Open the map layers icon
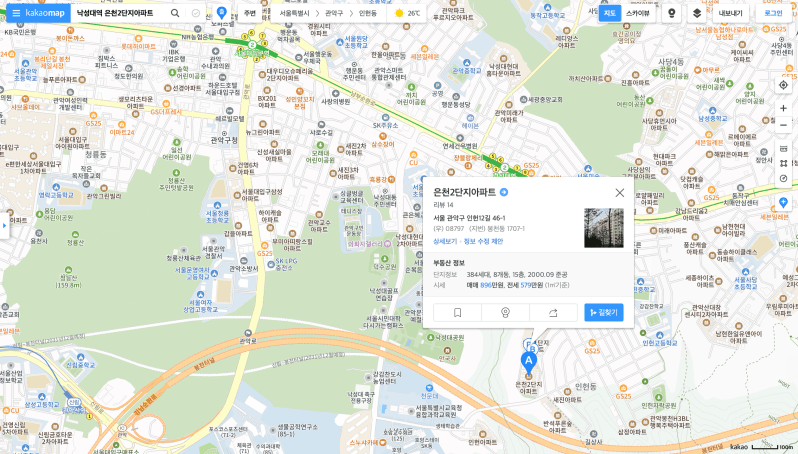The width and height of the screenshot is (798, 454). pyautogui.click(x=697, y=13)
